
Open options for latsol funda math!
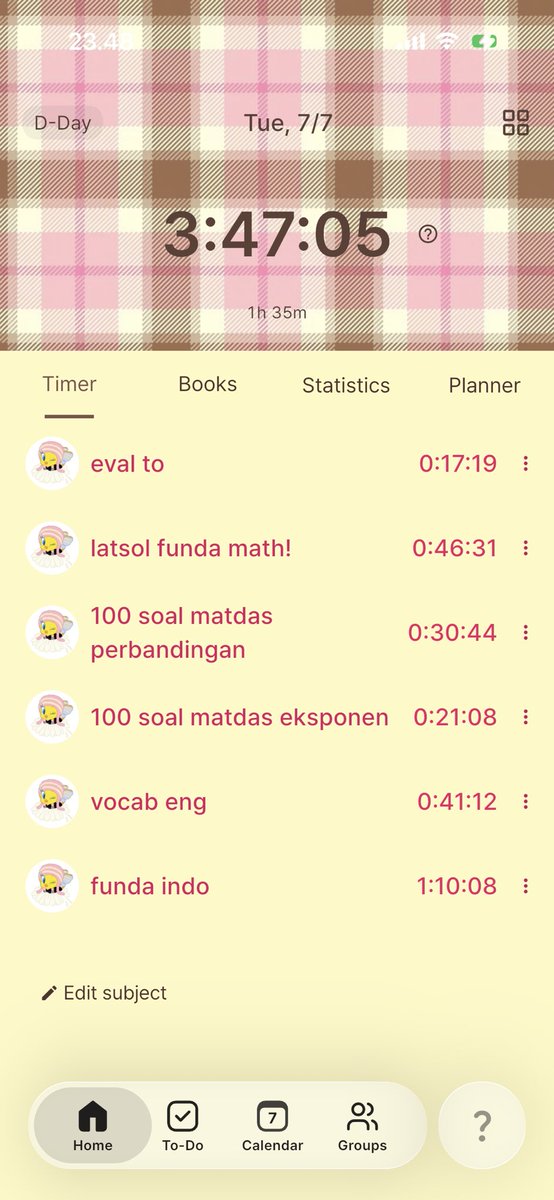526,548
